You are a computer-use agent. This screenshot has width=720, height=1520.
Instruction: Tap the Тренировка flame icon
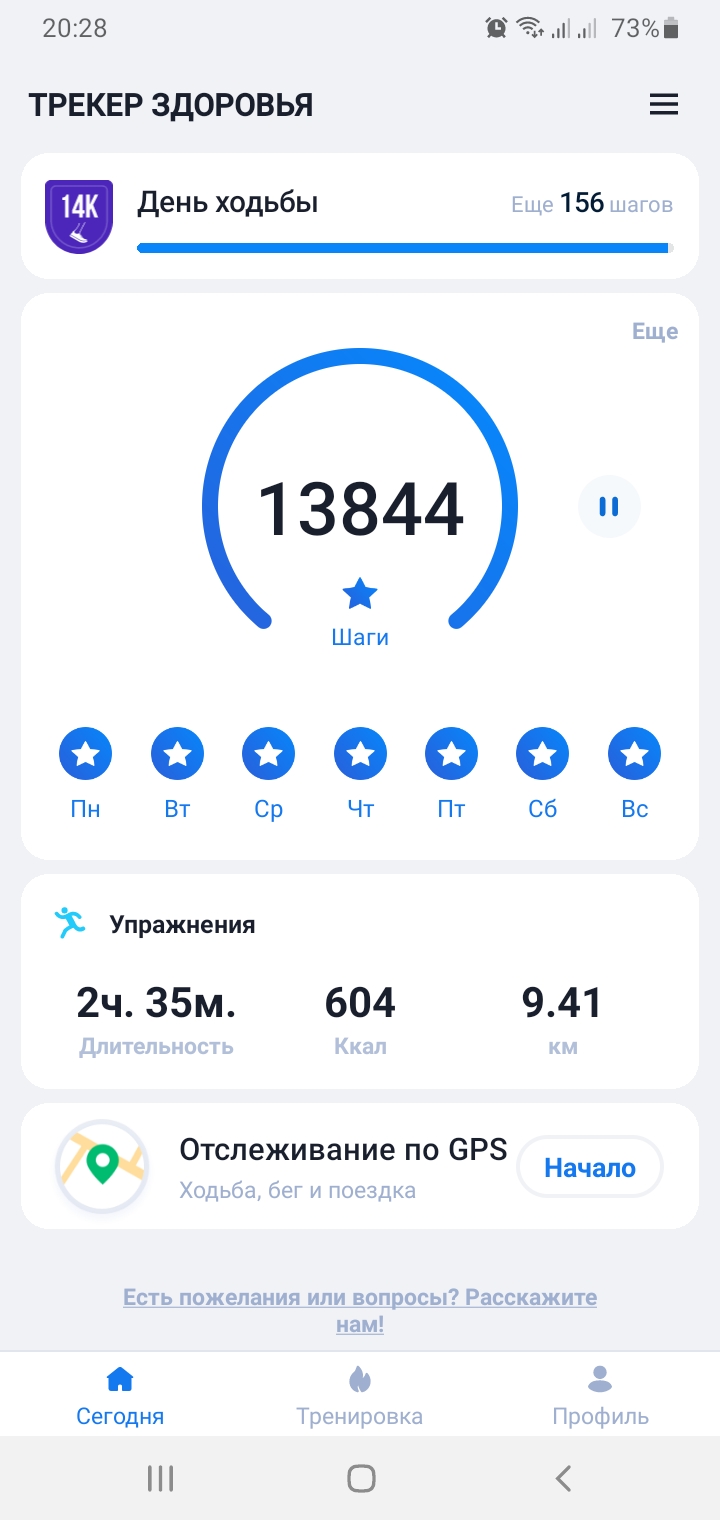pyautogui.click(x=360, y=1377)
